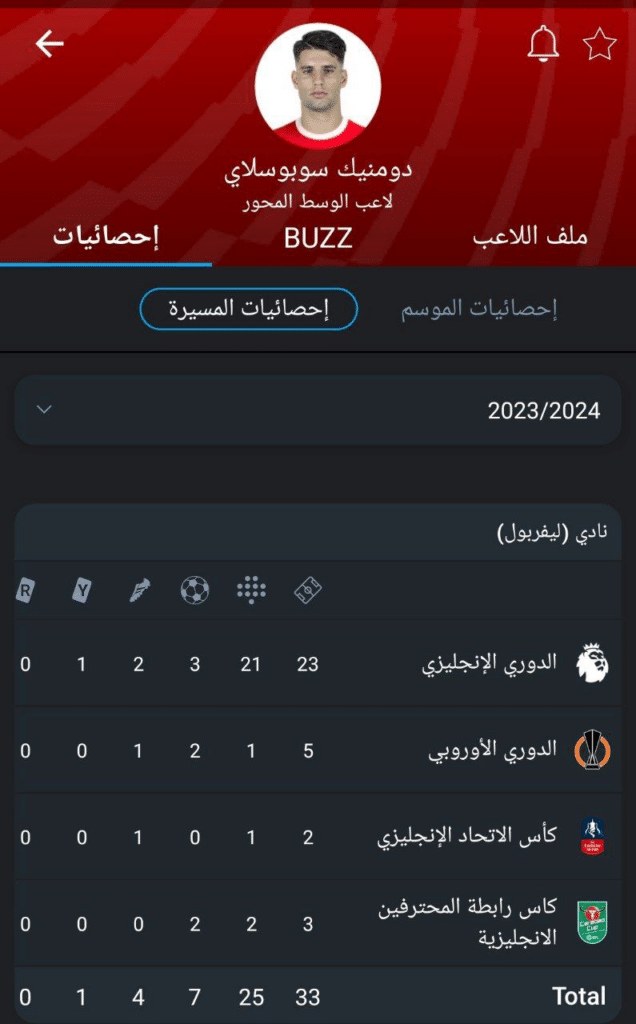Select the إحصائيات tab

pos(106,237)
